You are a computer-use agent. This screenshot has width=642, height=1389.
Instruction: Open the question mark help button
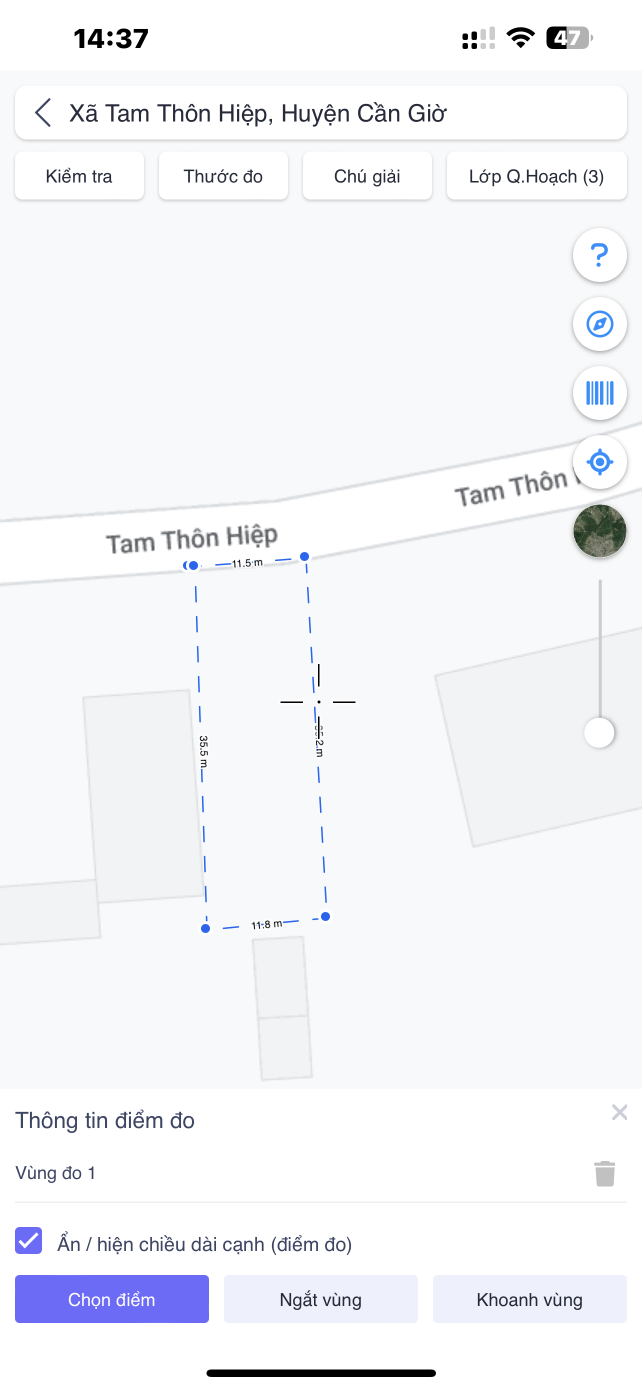(x=599, y=256)
